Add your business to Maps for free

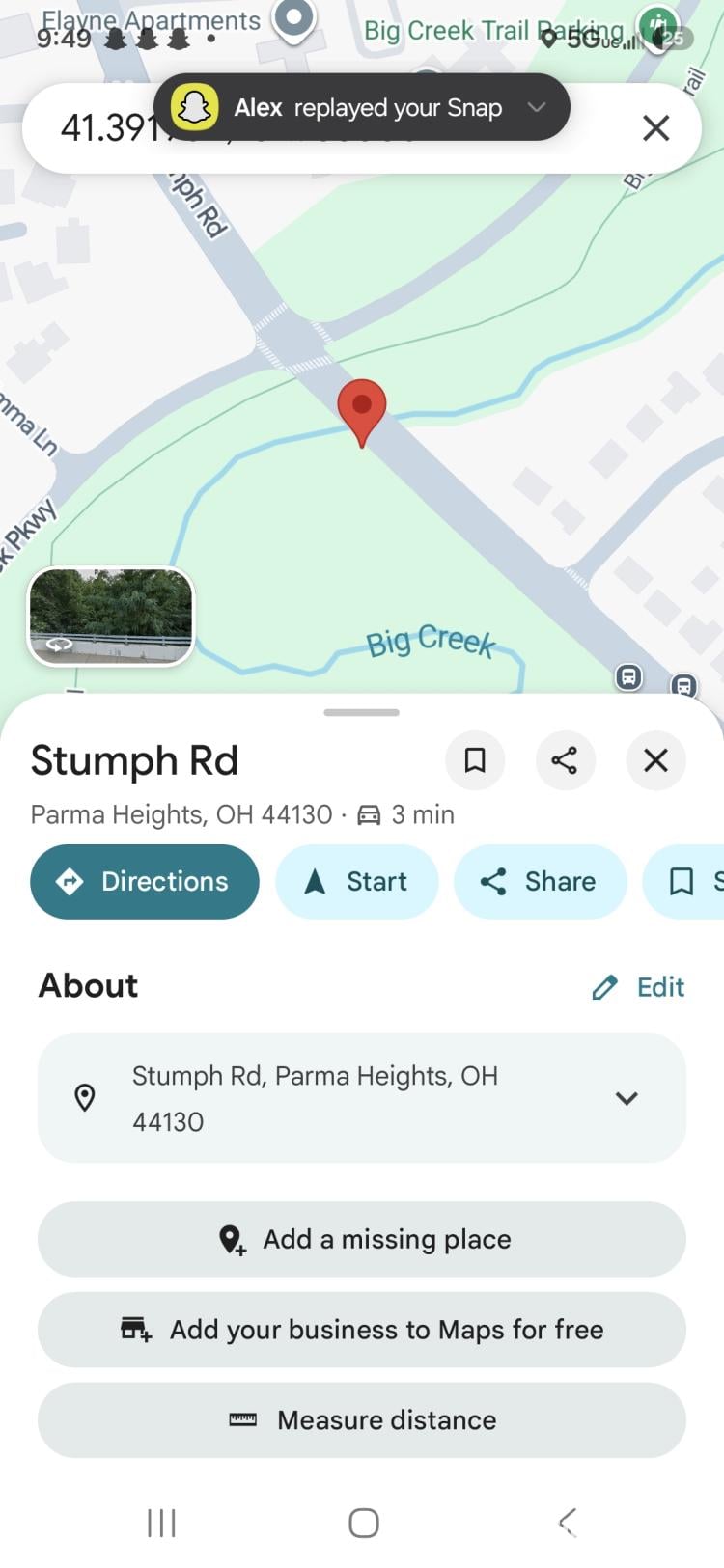362,1330
